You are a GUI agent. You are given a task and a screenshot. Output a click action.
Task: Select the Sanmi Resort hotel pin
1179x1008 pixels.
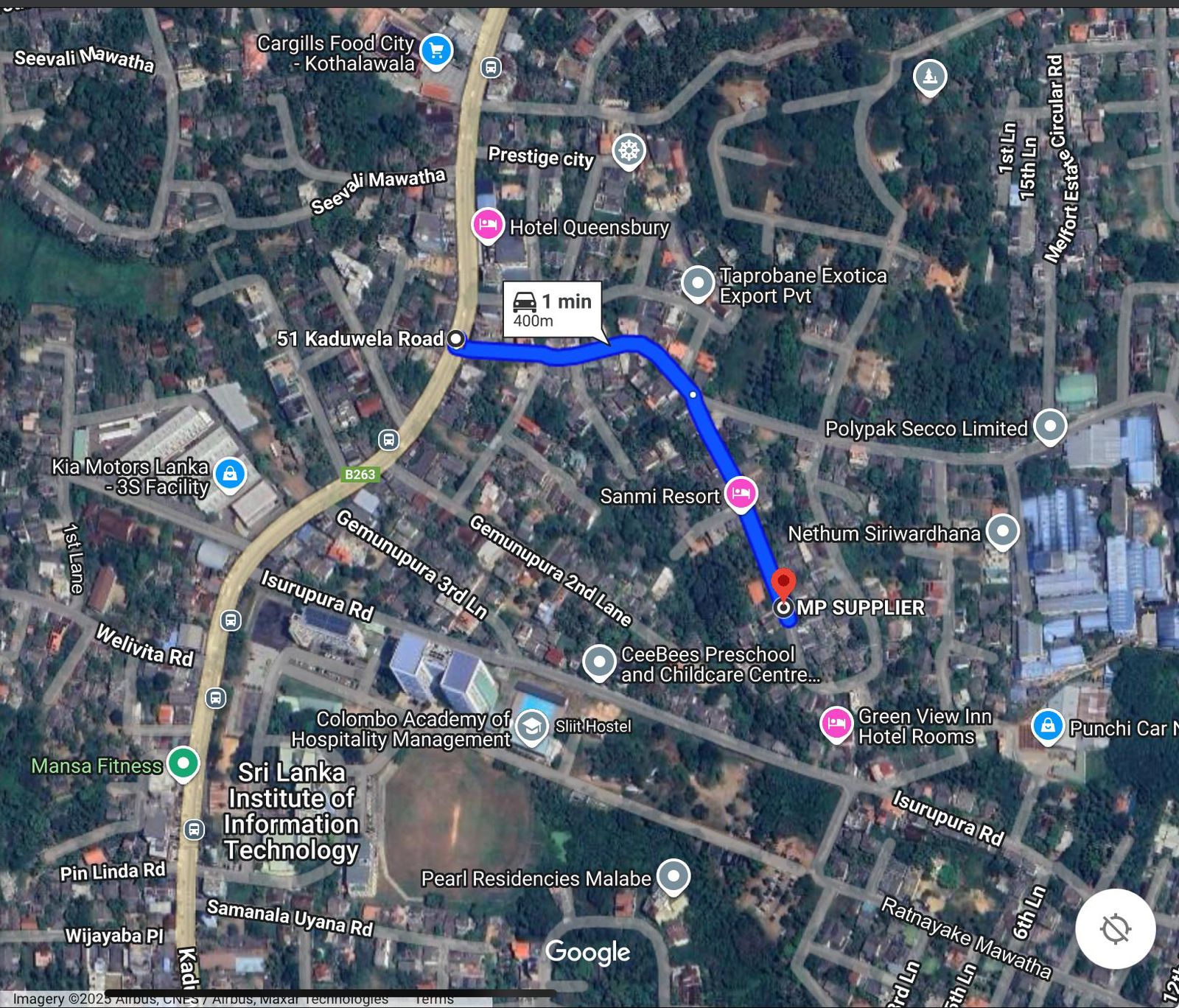coord(741,493)
